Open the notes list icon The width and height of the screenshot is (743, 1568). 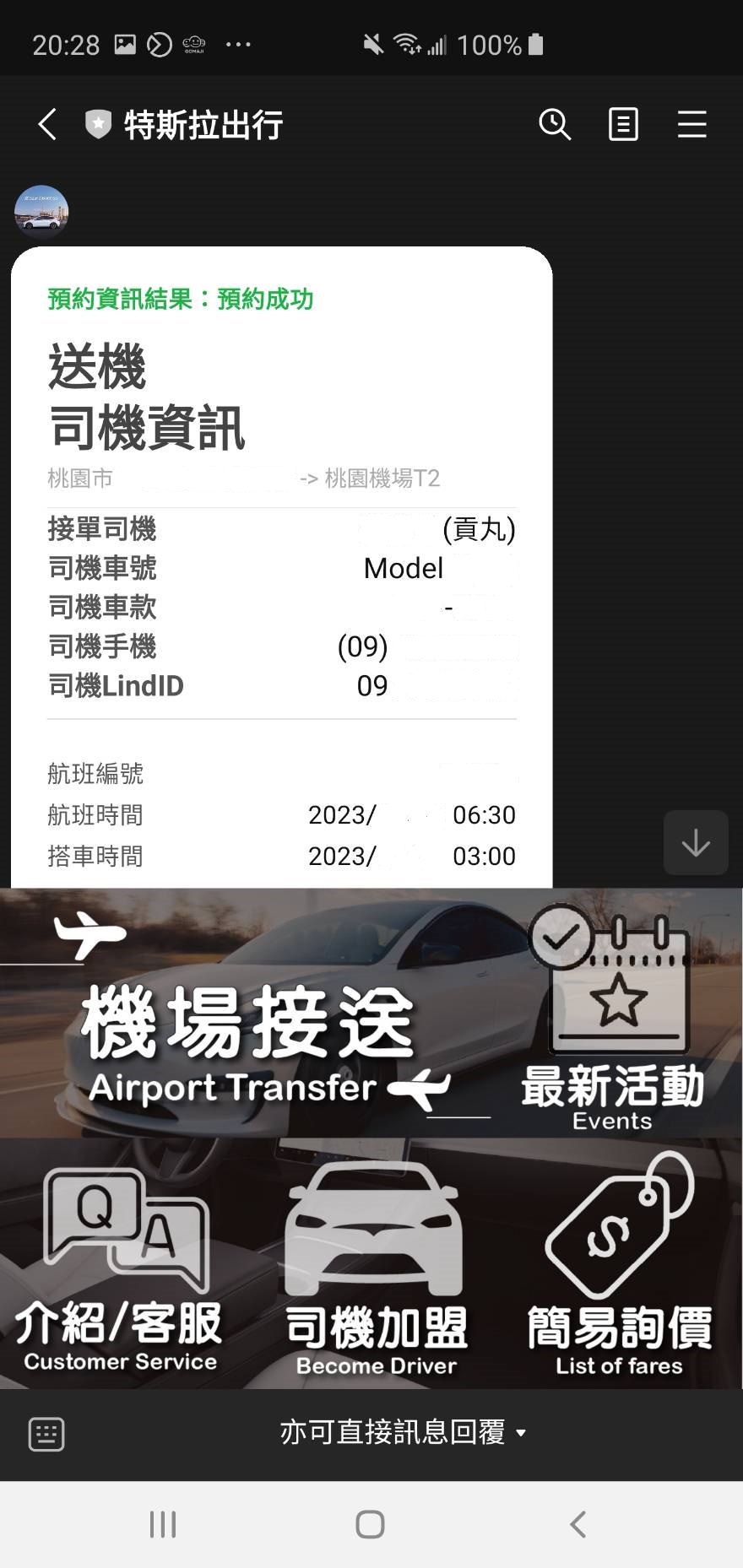623,125
